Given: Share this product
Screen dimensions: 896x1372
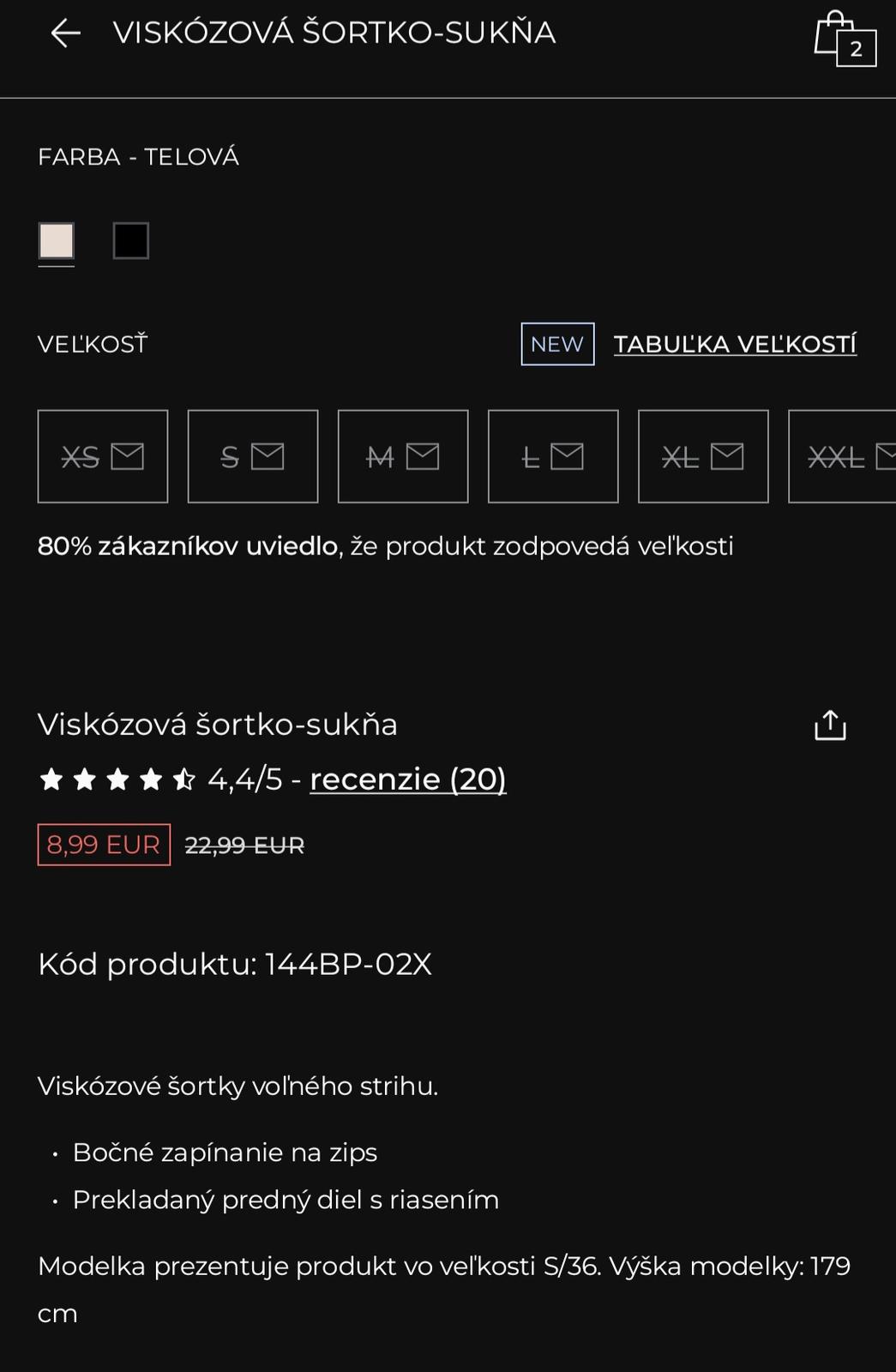Looking at the screenshot, I should (829, 725).
